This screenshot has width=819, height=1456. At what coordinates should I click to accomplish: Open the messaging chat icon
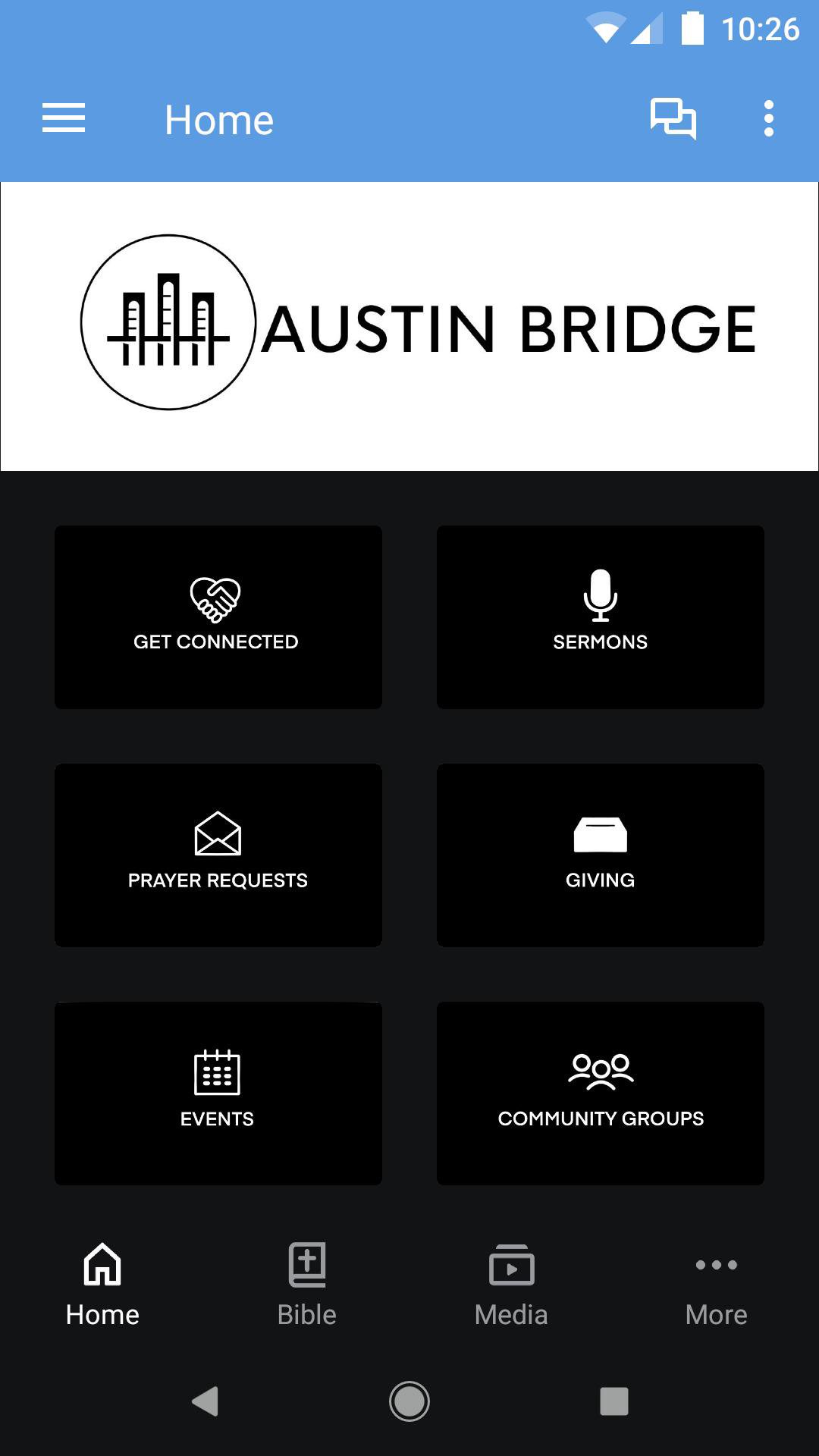click(x=673, y=119)
